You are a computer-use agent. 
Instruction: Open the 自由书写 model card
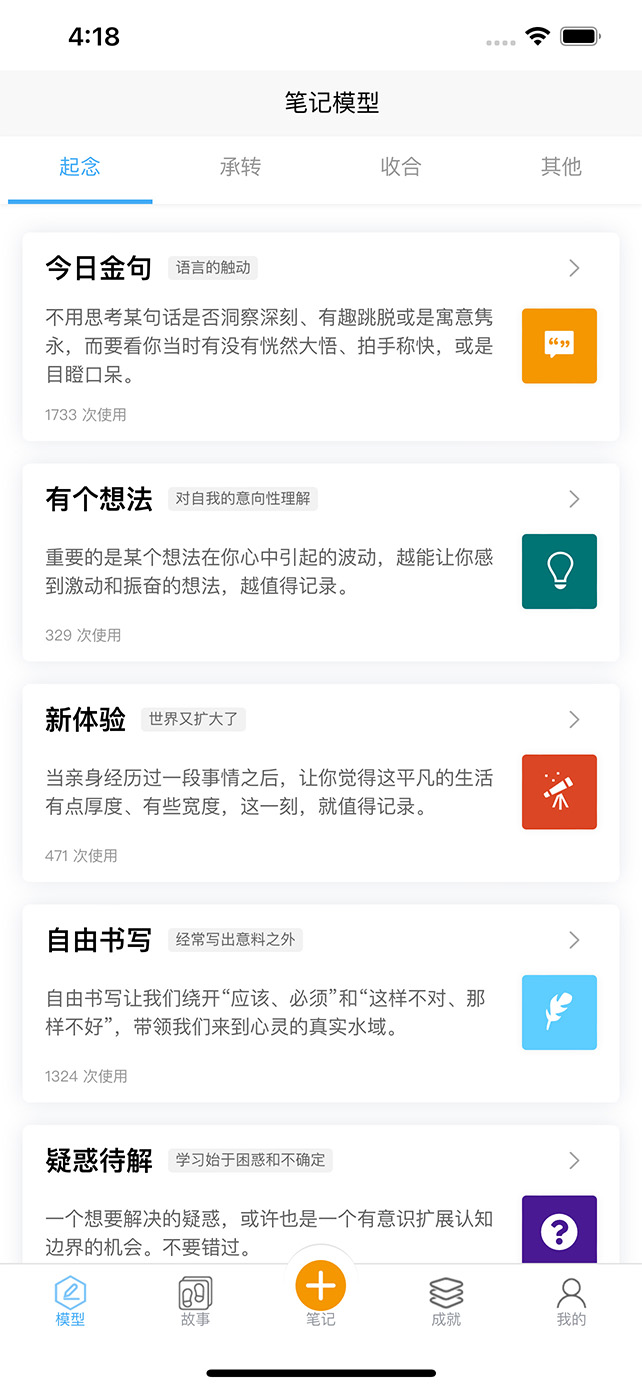tap(320, 1003)
